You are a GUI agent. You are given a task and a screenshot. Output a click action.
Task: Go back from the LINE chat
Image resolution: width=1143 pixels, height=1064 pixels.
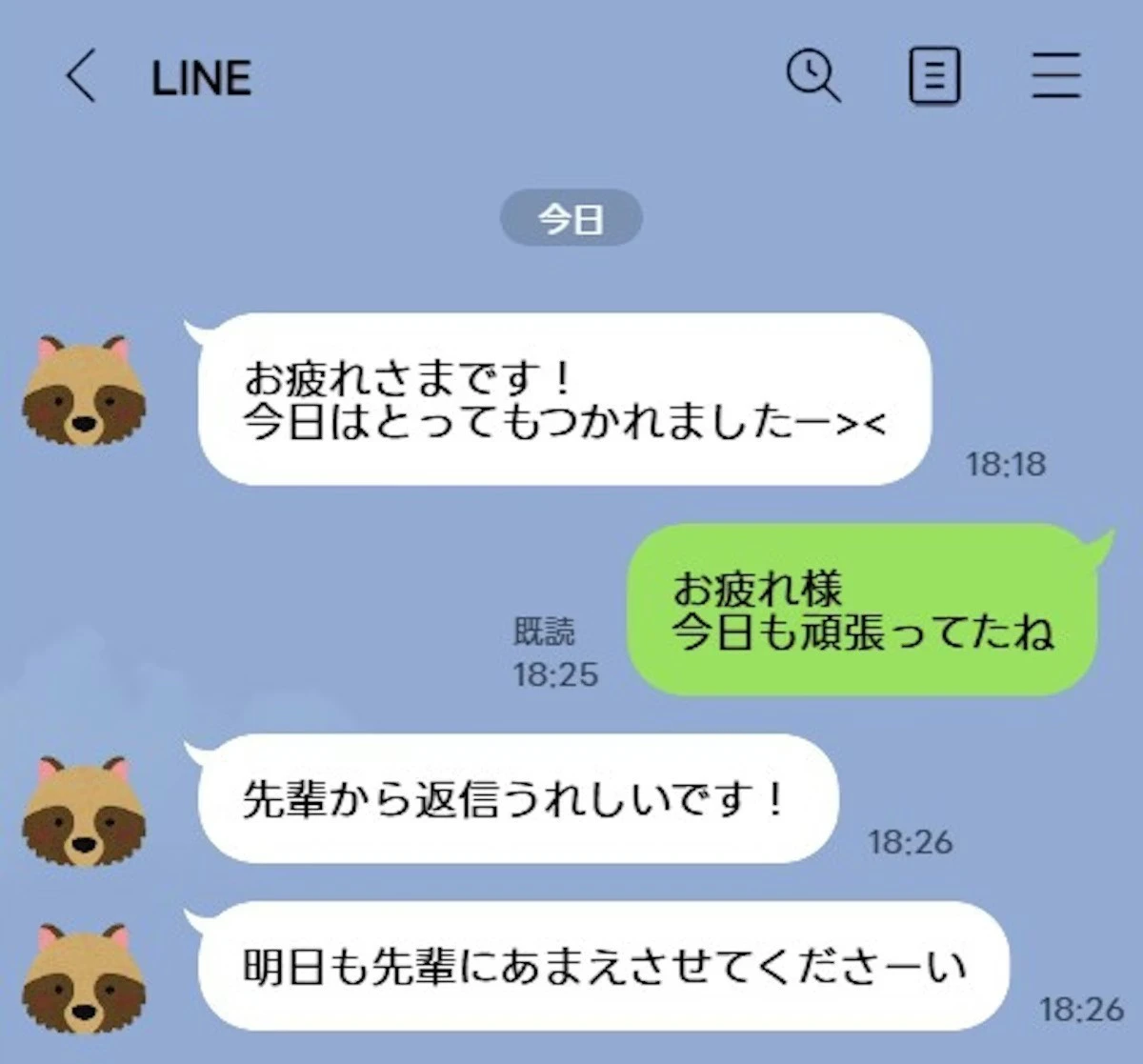click(82, 76)
